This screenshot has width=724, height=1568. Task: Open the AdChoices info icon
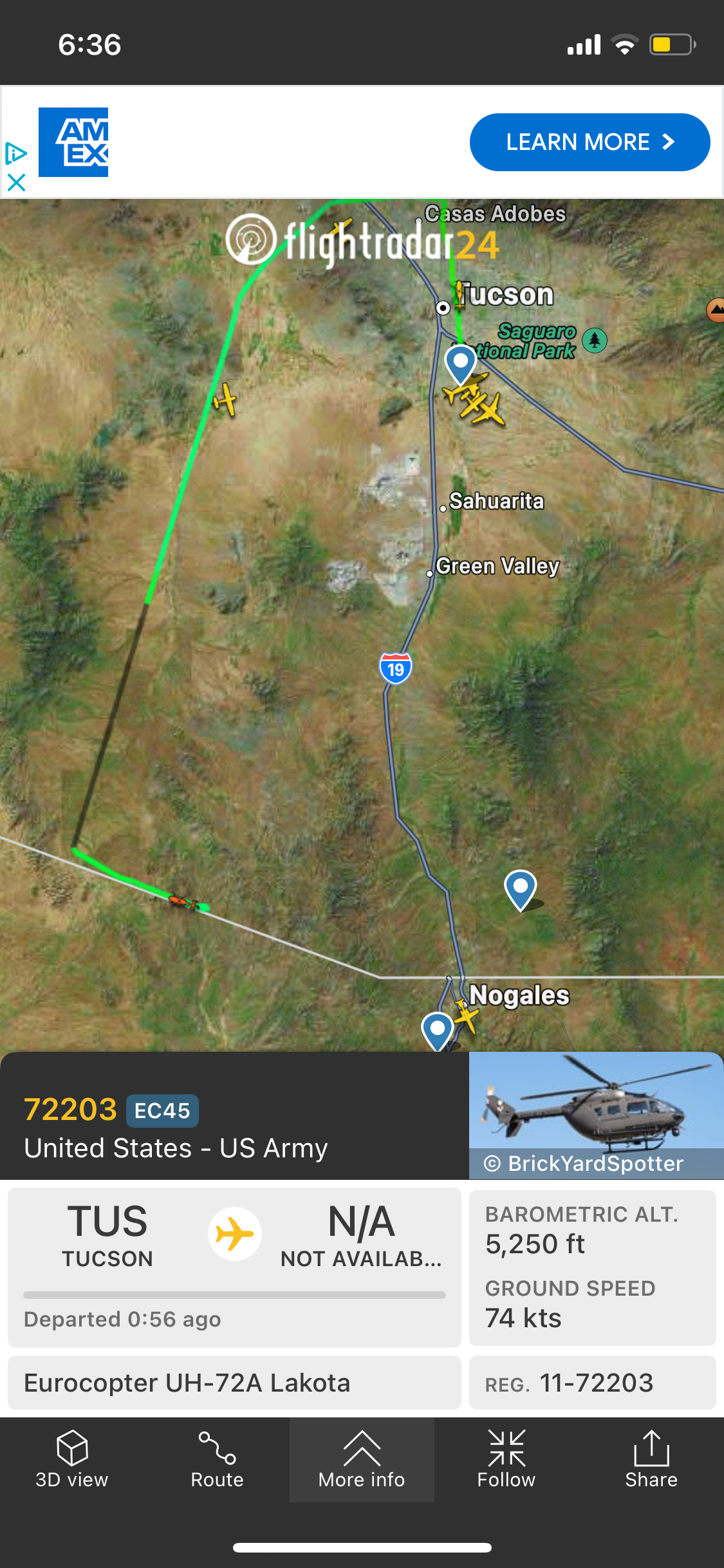click(x=16, y=153)
